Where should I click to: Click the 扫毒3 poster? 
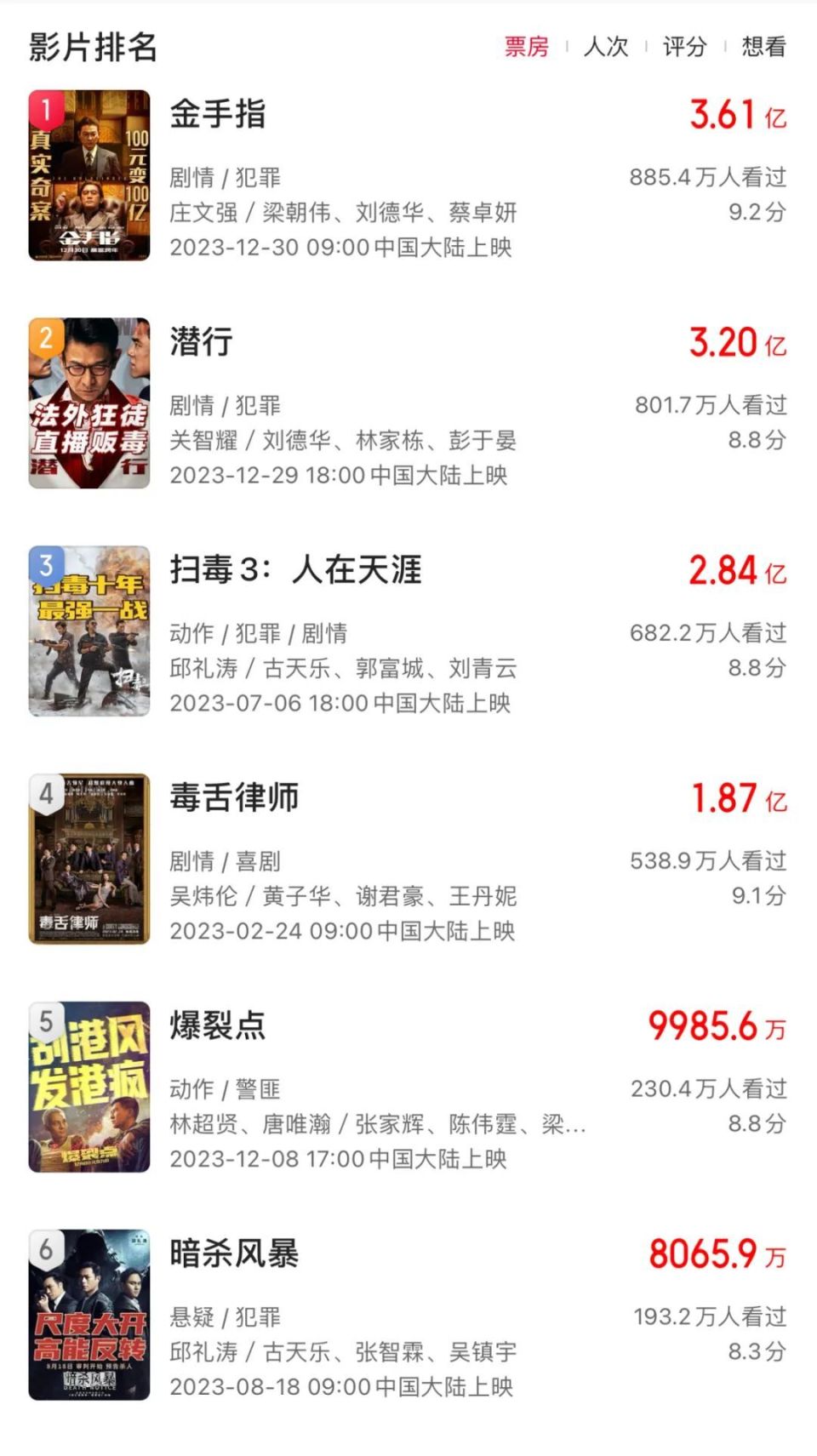tap(89, 630)
